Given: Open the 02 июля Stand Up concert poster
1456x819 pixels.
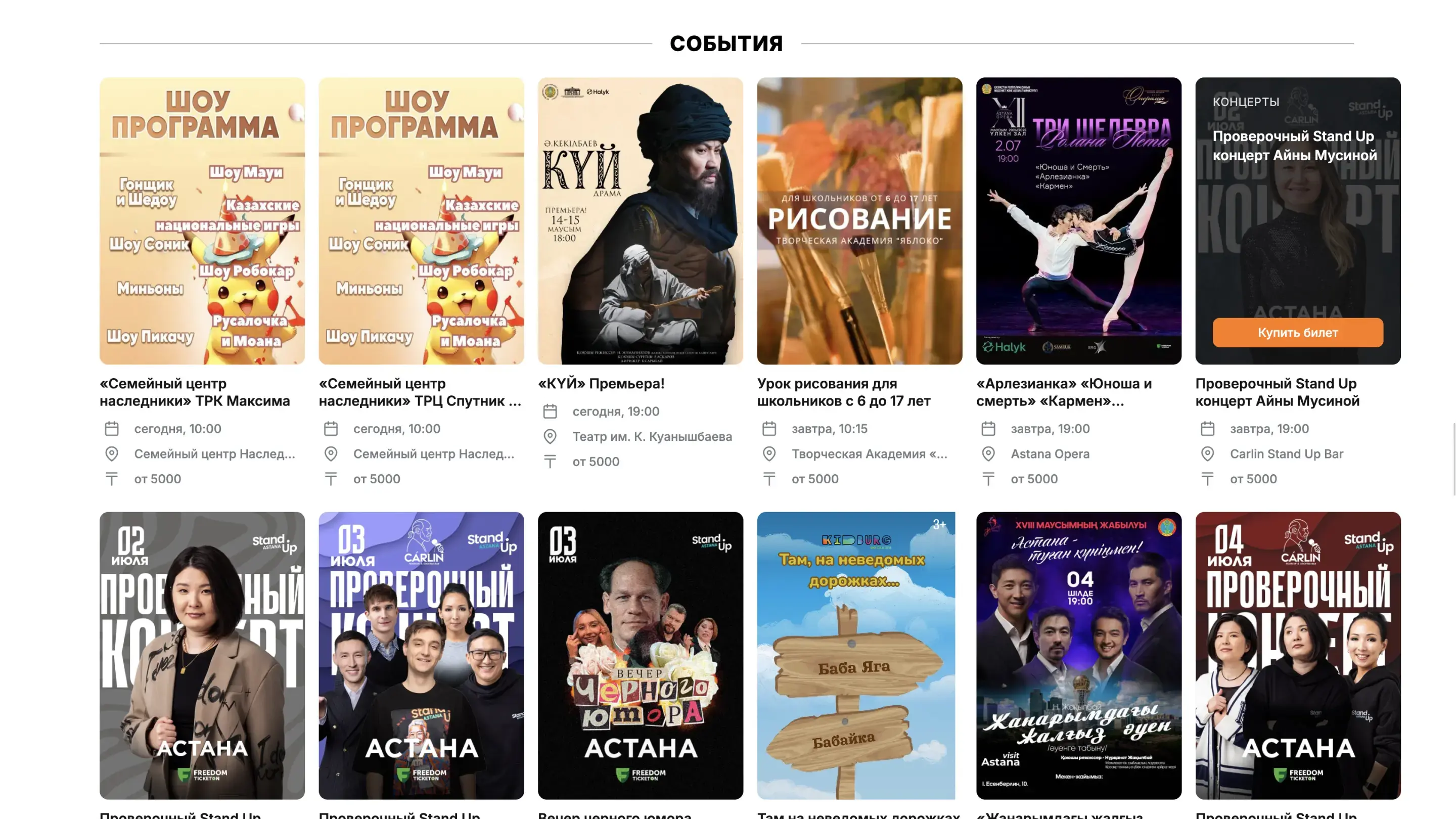Looking at the screenshot, I should [x=202, y=656].
